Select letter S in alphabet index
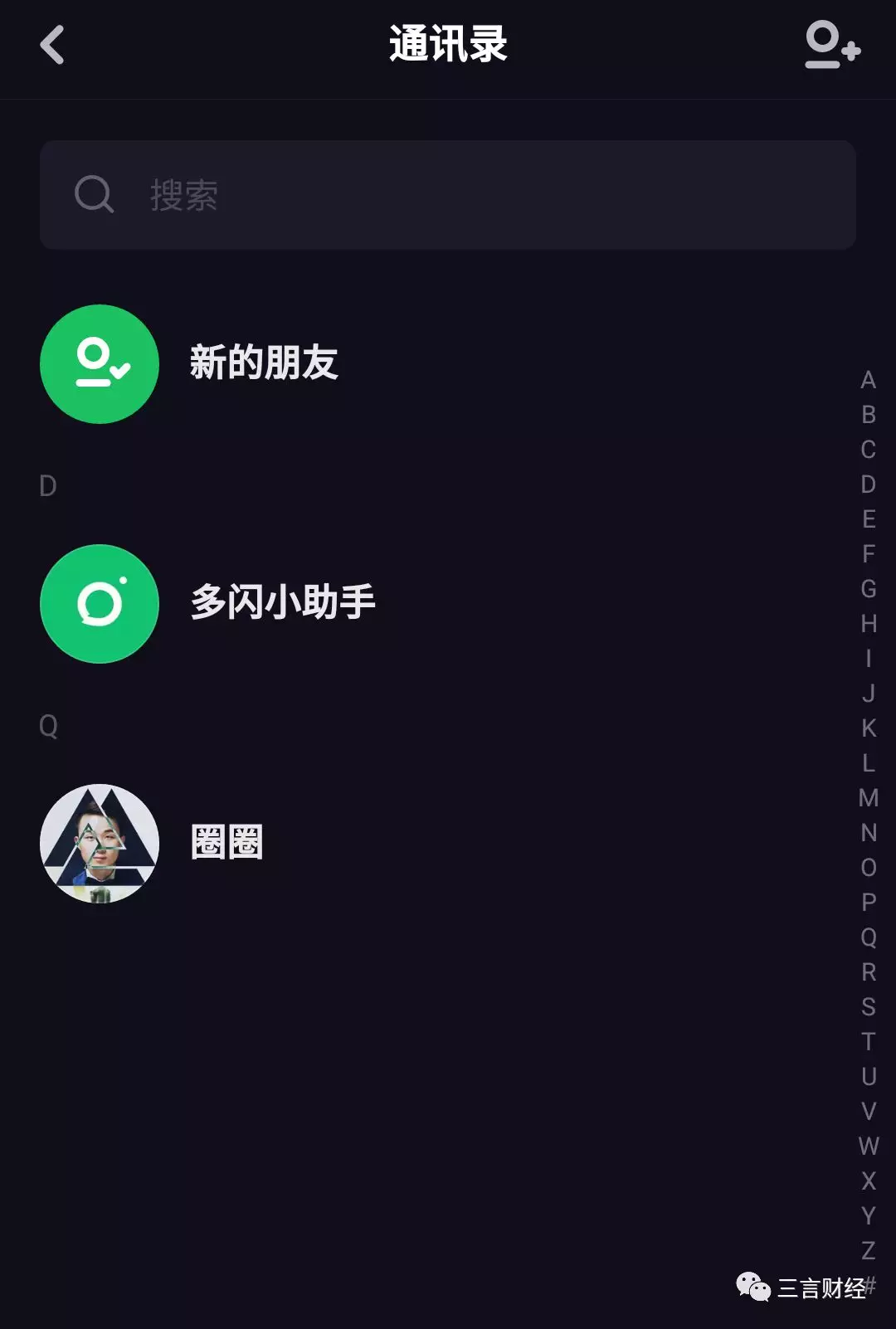 [868, 1007]
